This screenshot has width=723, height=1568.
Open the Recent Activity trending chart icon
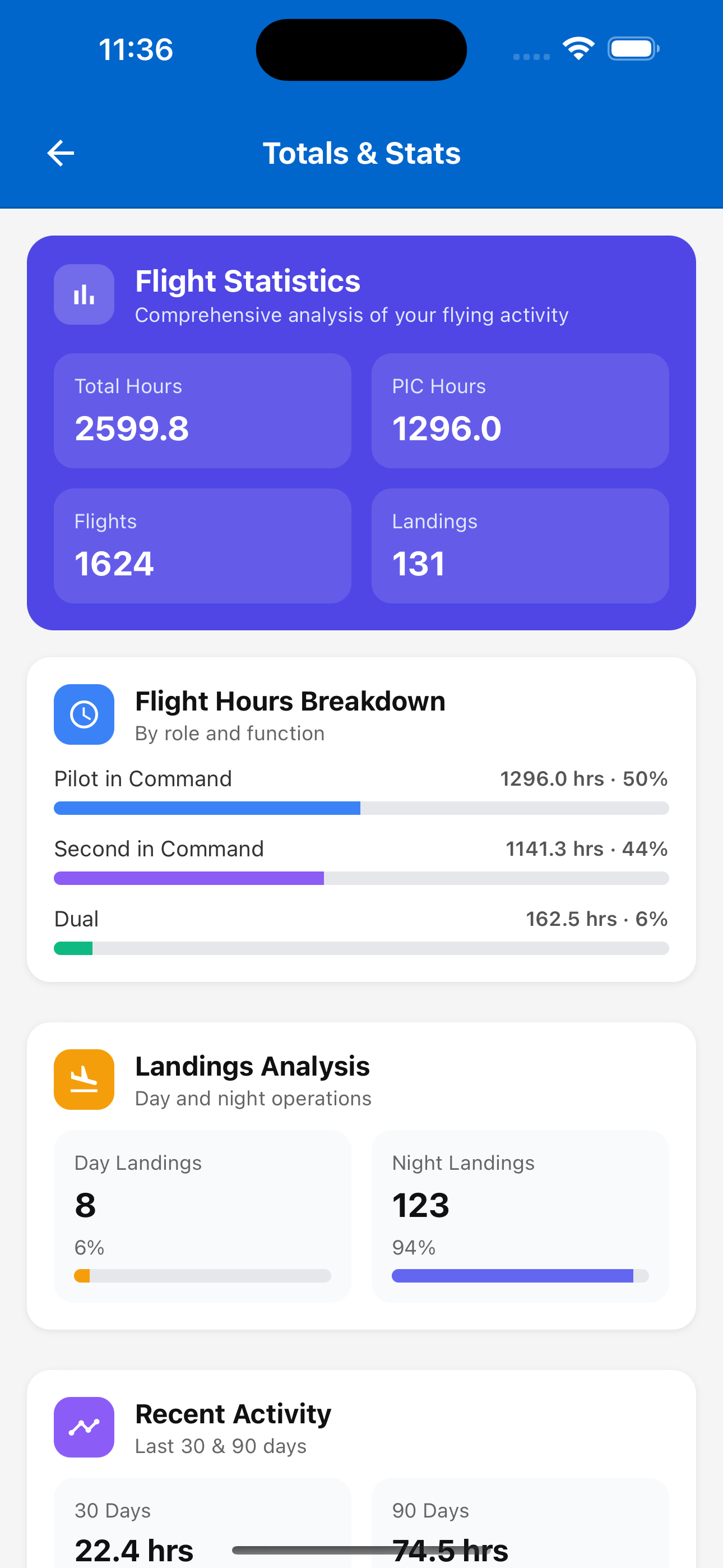tap(84, 1427)
